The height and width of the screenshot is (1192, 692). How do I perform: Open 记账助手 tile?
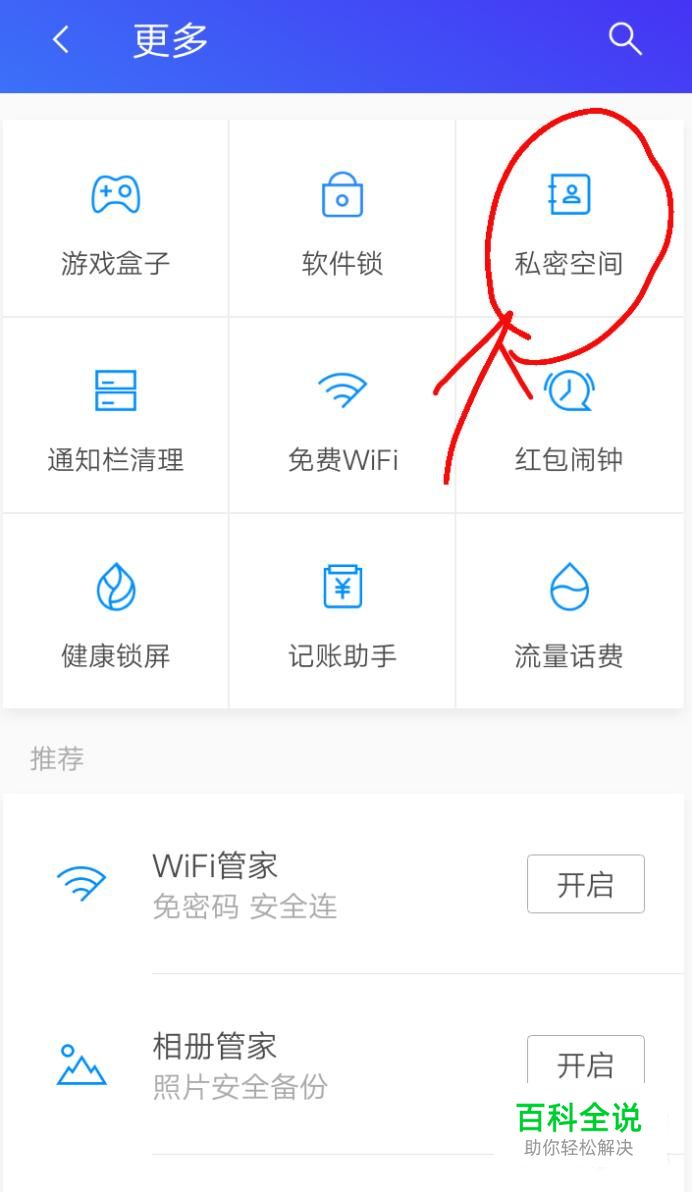pyautogui.click(x=342, y=611)
